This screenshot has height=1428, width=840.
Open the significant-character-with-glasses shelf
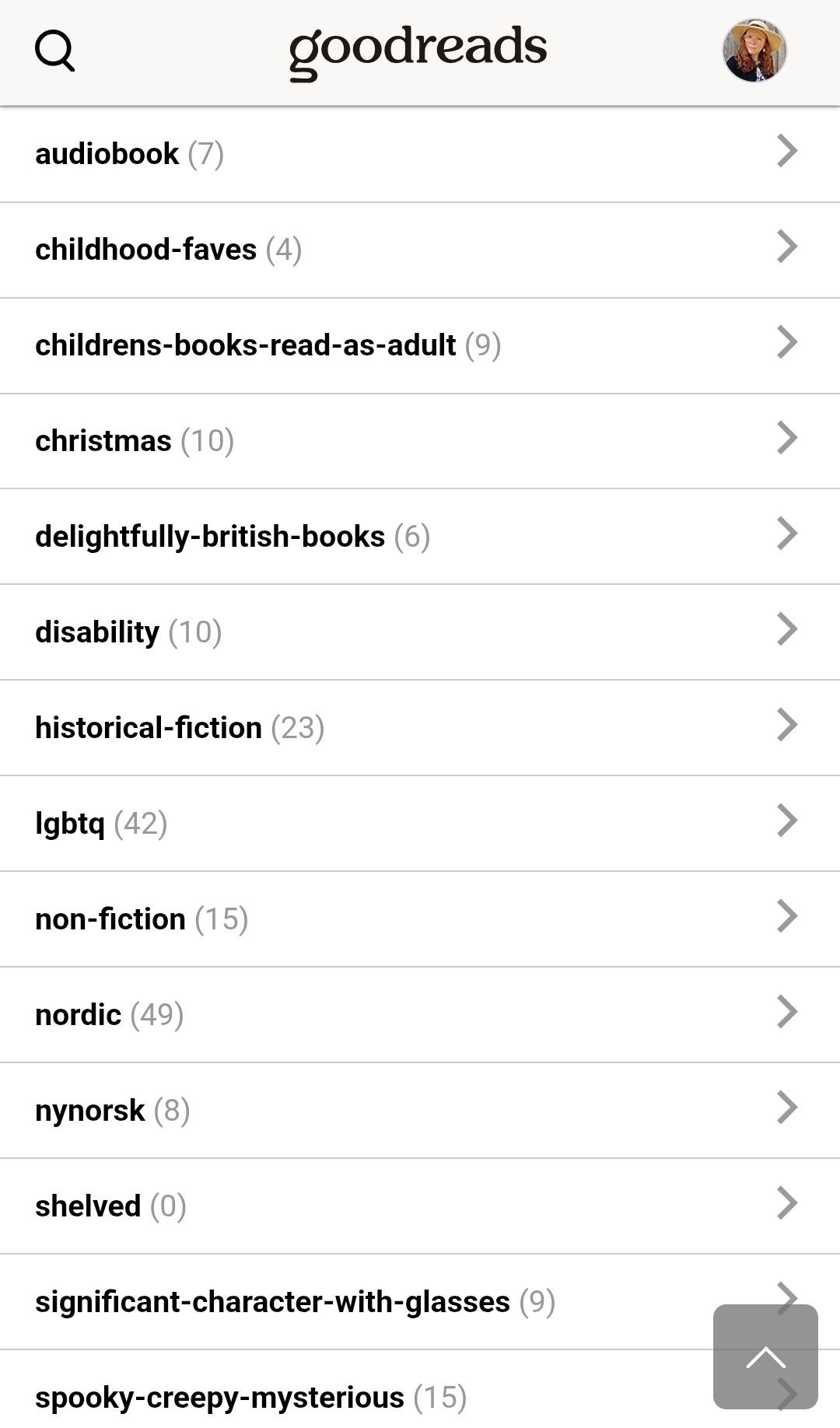tap(295, 1302)
